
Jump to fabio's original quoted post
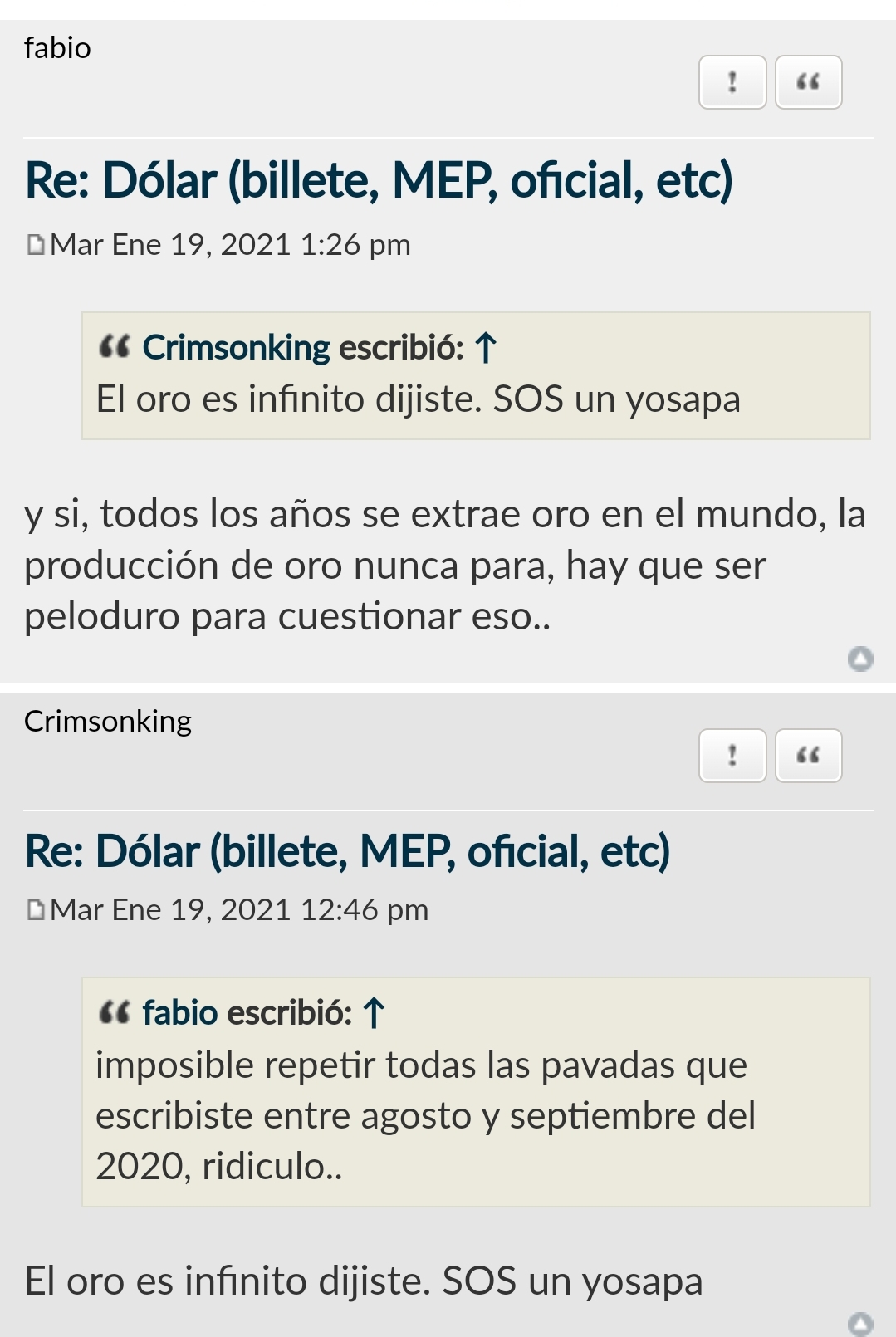click(x=375, y=1013)
